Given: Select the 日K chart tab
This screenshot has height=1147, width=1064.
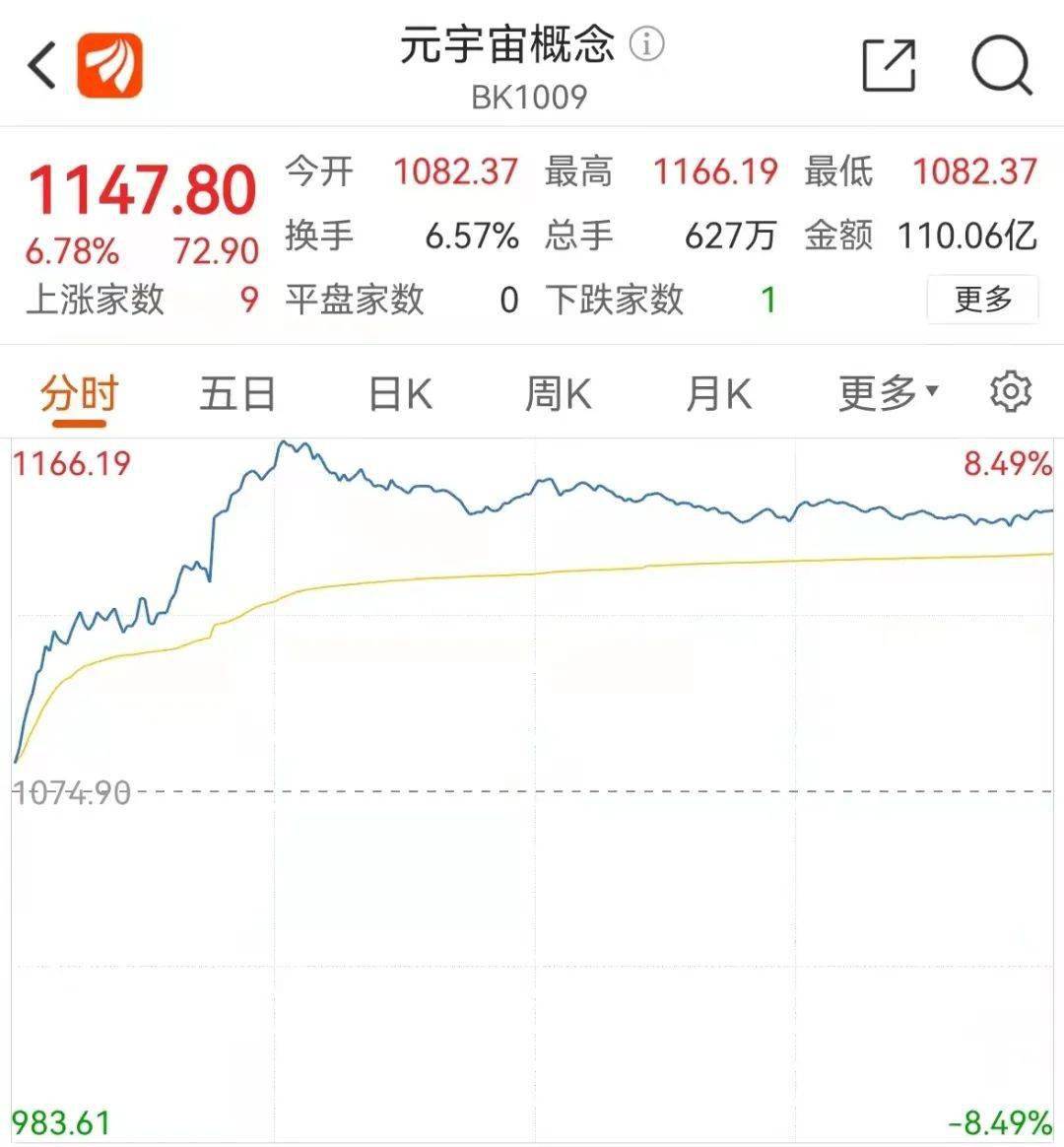Looking at the screenshot, I should (399, 395).
